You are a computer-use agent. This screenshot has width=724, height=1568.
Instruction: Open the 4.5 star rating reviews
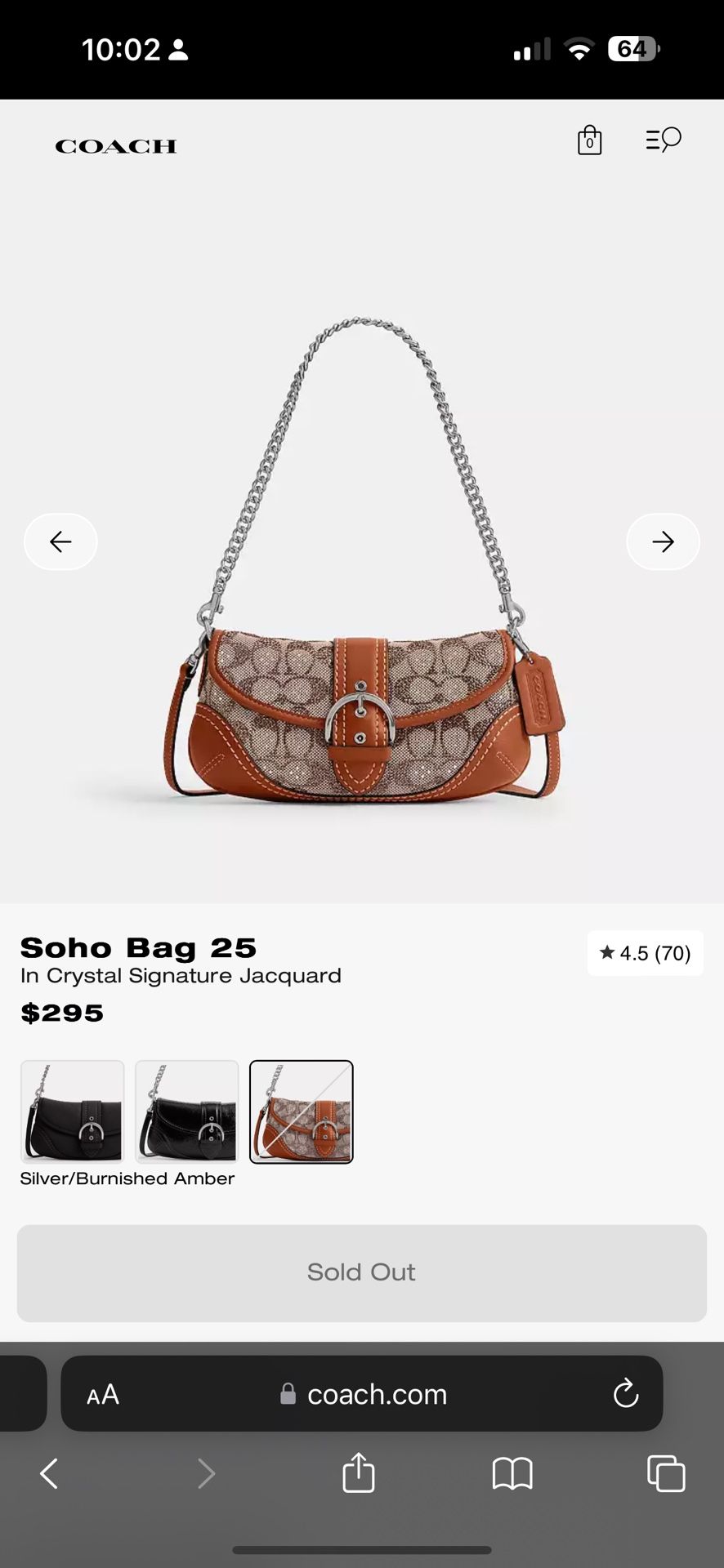645,953
